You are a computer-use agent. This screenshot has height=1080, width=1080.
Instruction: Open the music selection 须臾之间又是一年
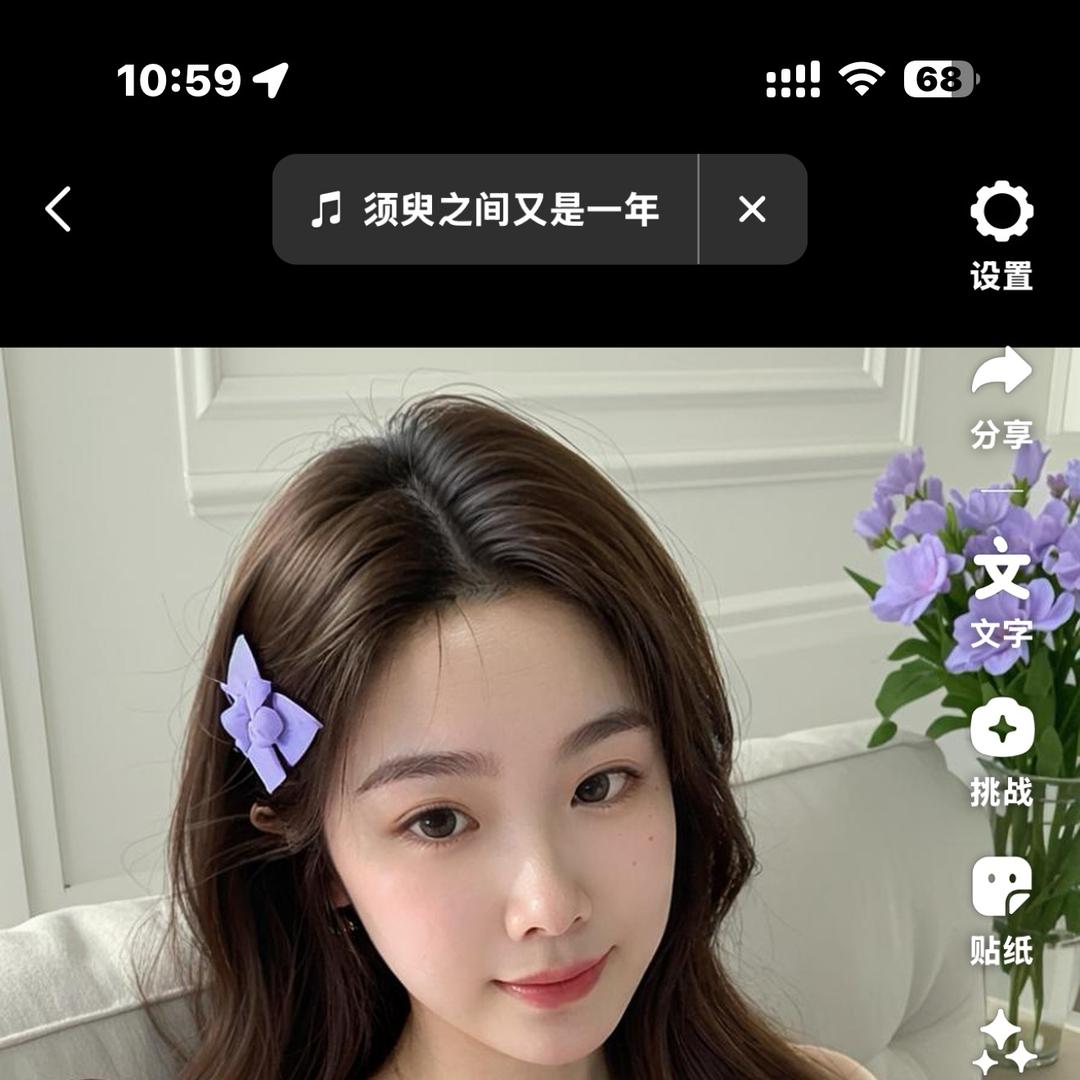click(x=485, y=210)
